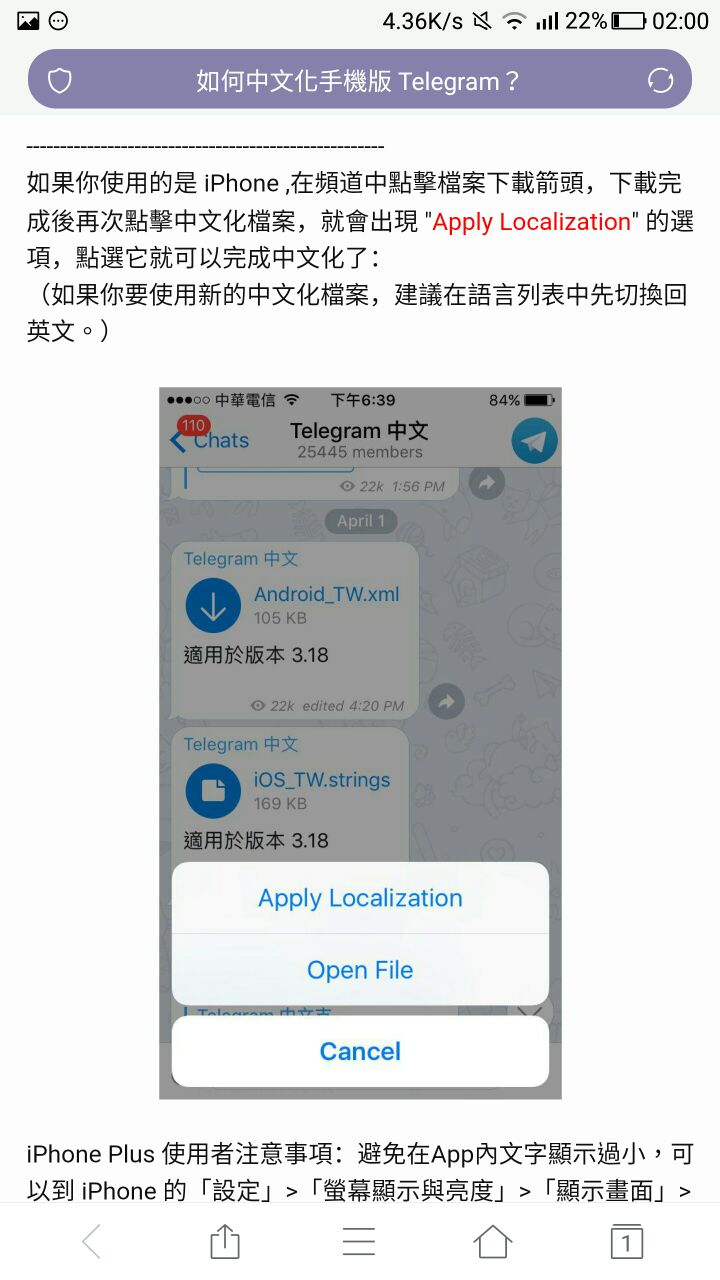The width and height of the screenshot is (720, 1280).
Task: Reload the page with the refresh icon
Action: [x=660, y=81]
